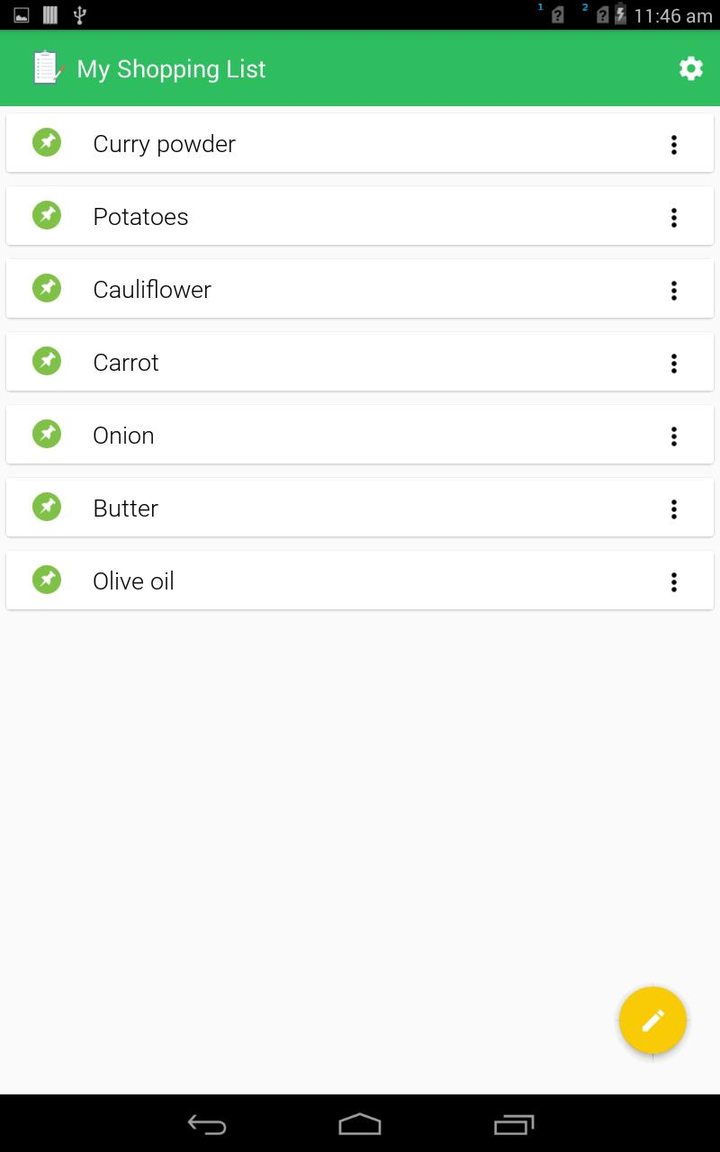This screenshot has width=720, height=1152.
Task: Tap the pin icon beside Potatoes
Action: [46, 214]
